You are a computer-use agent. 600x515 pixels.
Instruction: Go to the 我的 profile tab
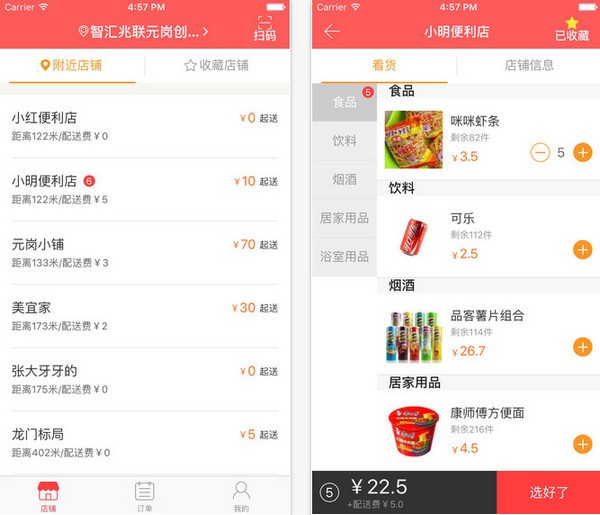(x=241, y=495)
